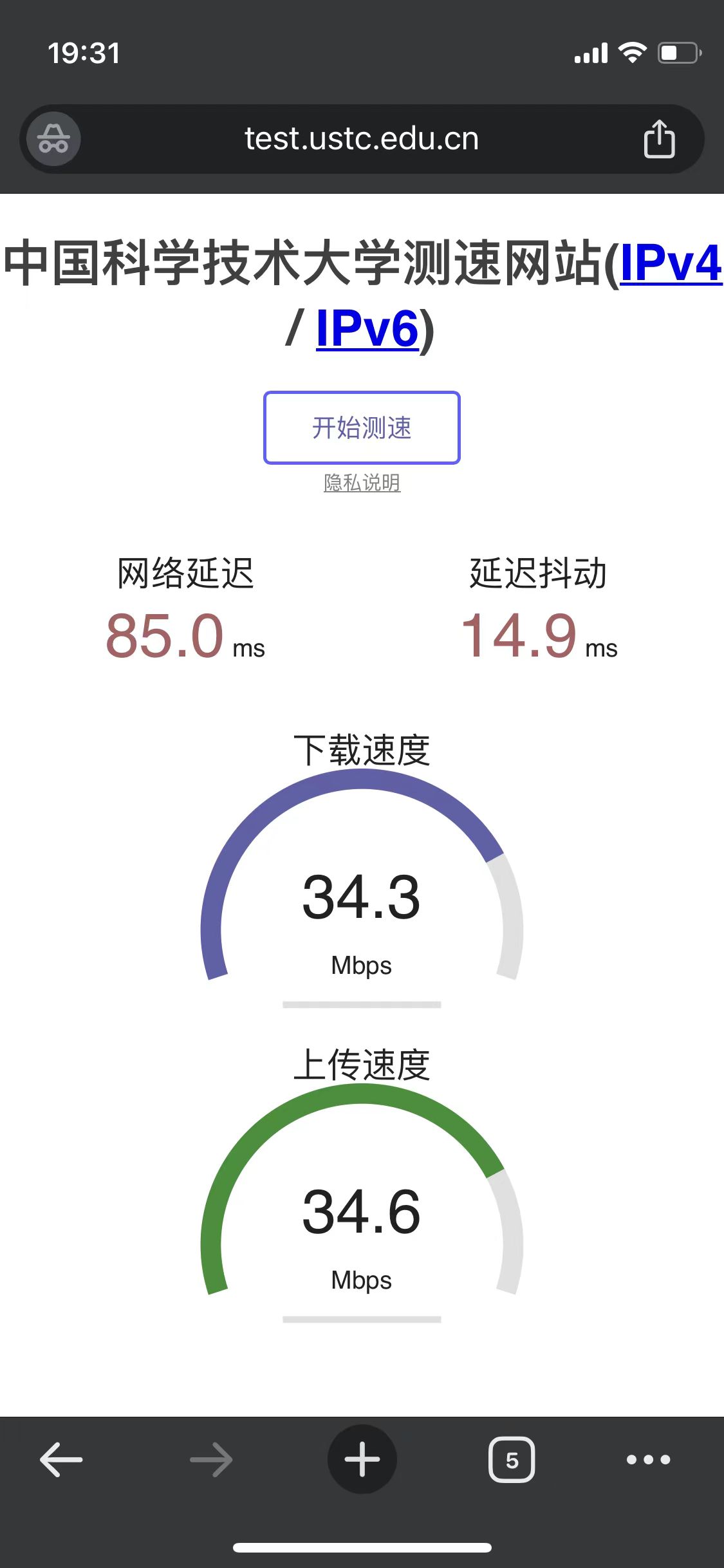Share this page from the address bar
The width and height of the screenshot is (724, 1568).
(x=659, y=139)
